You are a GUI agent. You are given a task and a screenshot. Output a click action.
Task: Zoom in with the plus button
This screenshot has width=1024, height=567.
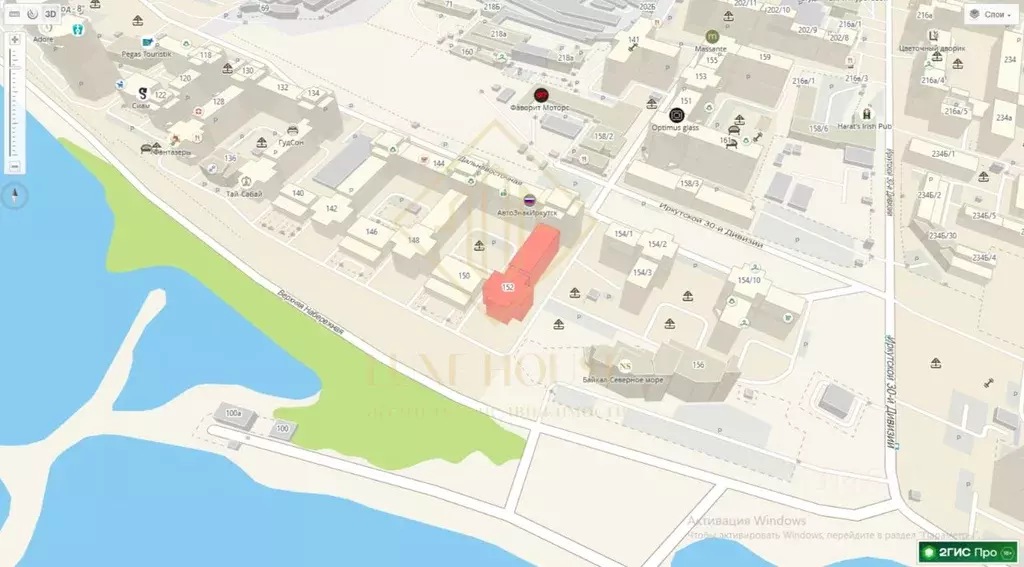click(x=14, y=39)
